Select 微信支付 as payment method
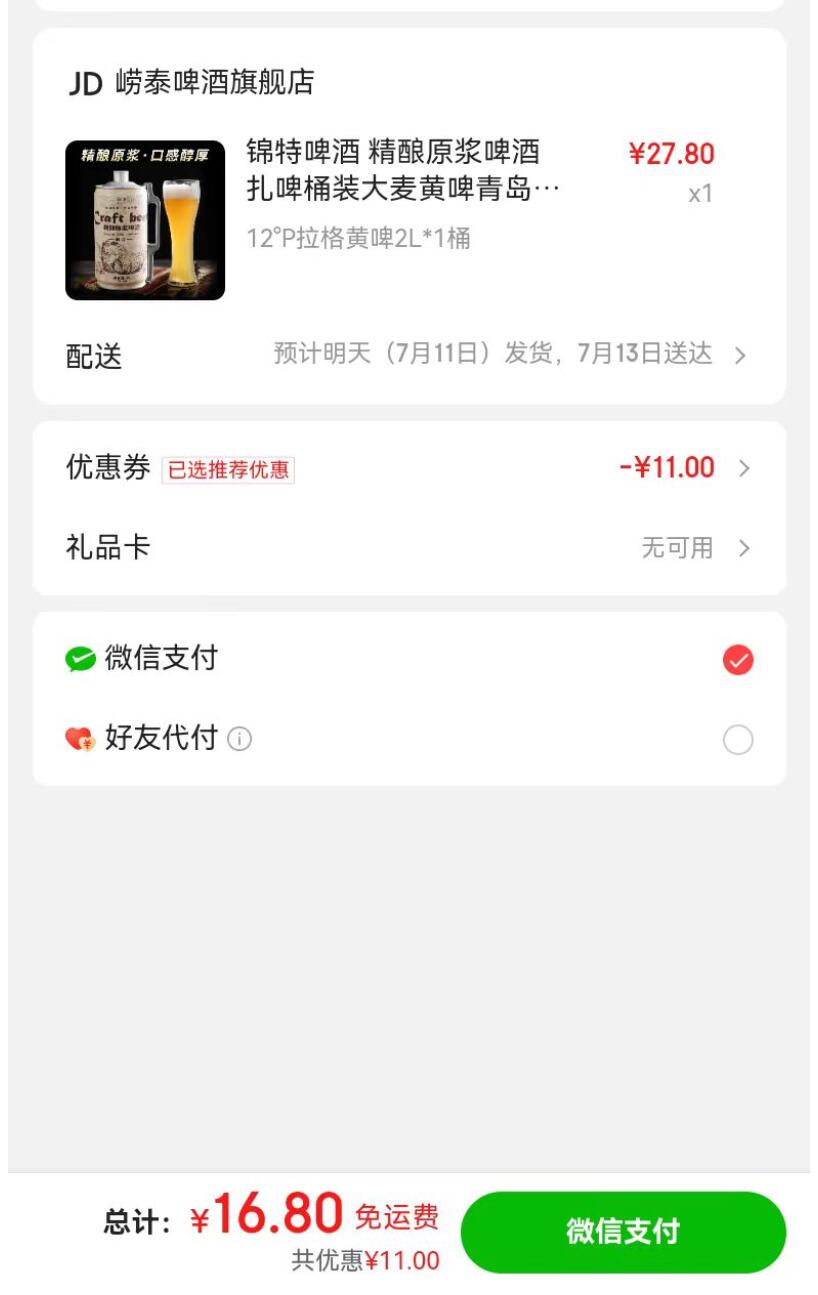 pyautogui.click(x=737, y=660)
